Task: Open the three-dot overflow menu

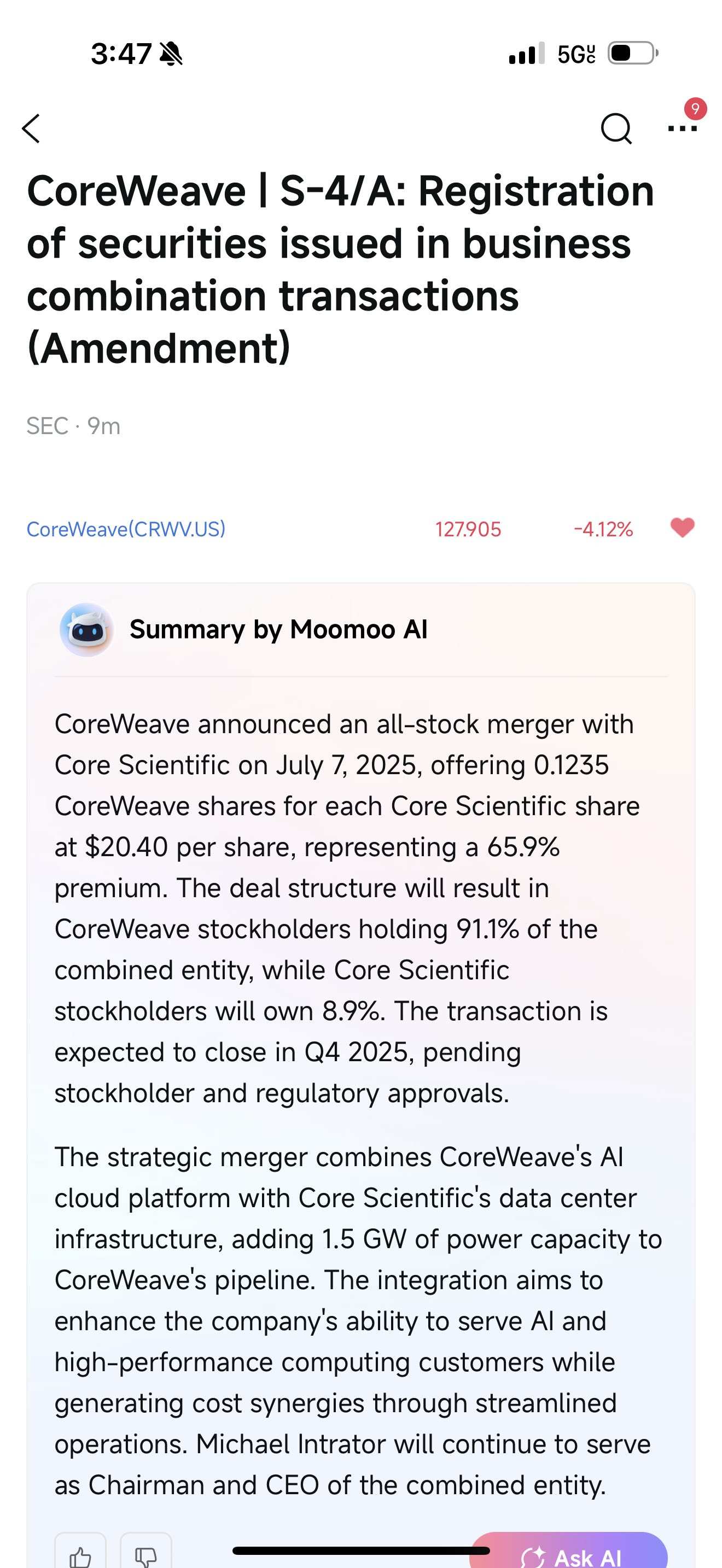Action: pos(682,128)
